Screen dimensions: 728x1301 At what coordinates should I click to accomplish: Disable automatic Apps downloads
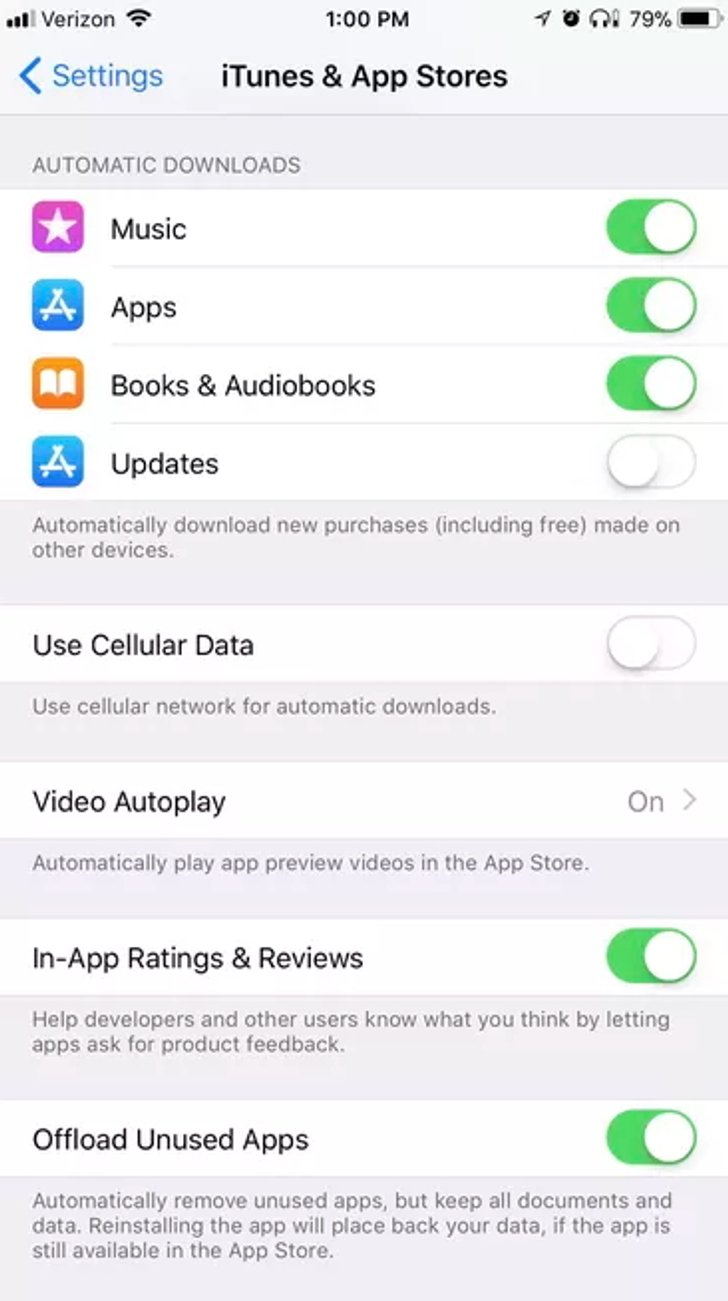(651, 306)
